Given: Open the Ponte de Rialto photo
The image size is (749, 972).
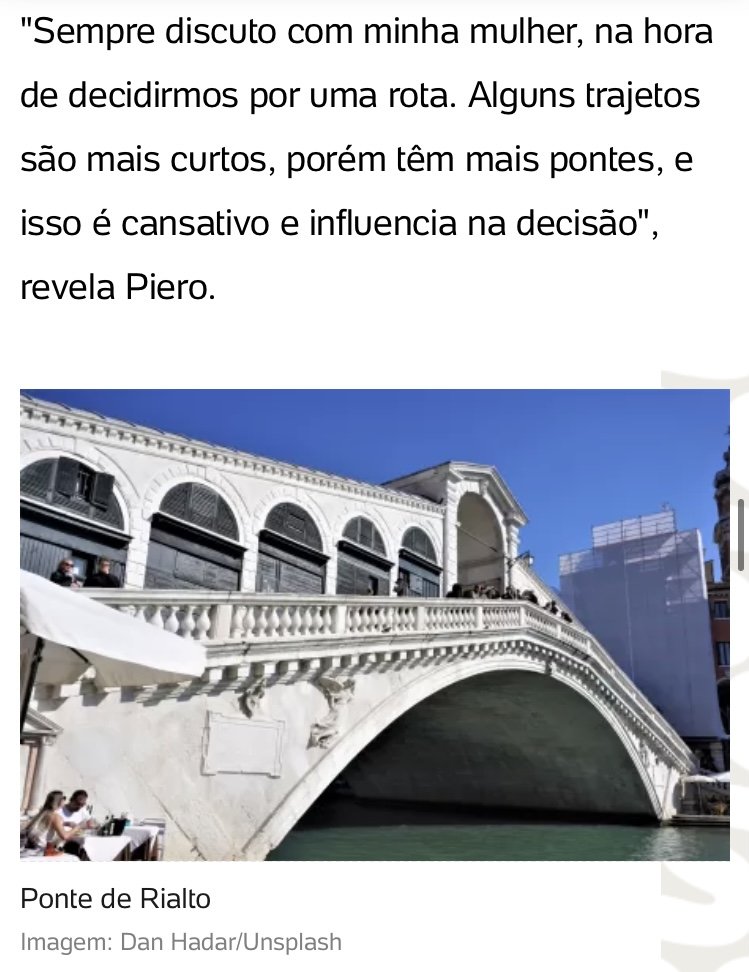Looking at the screenshot, I should pos(374,624).
